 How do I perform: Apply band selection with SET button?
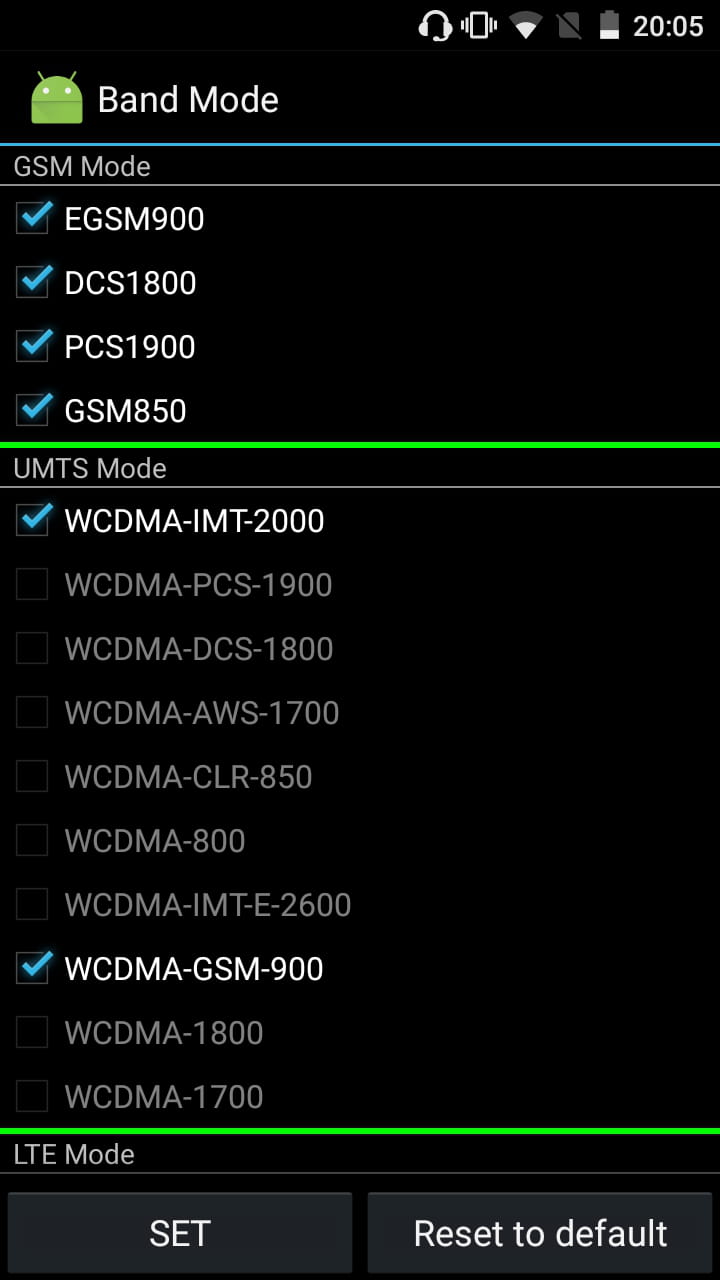click(x=180, y=1233)
